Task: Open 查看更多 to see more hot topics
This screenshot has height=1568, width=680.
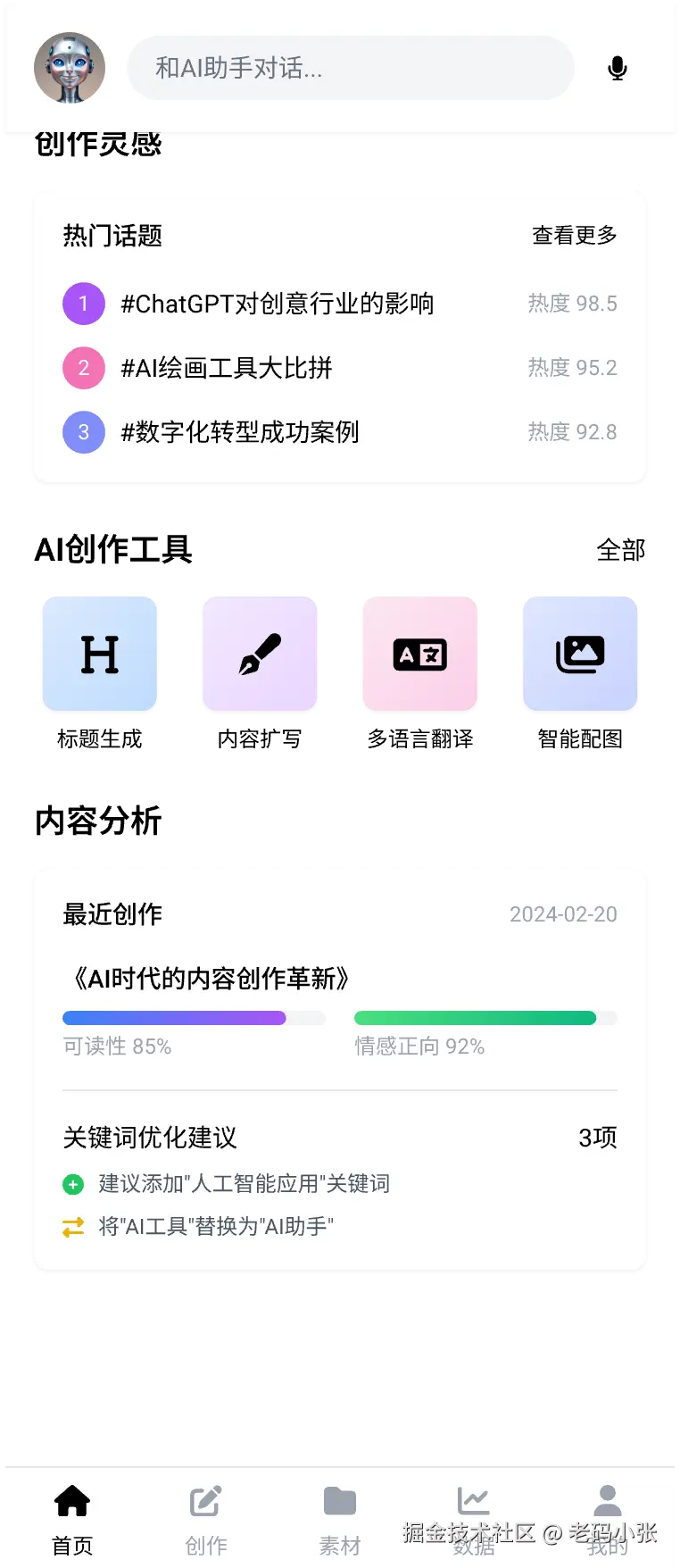Action: coord(574,235)
